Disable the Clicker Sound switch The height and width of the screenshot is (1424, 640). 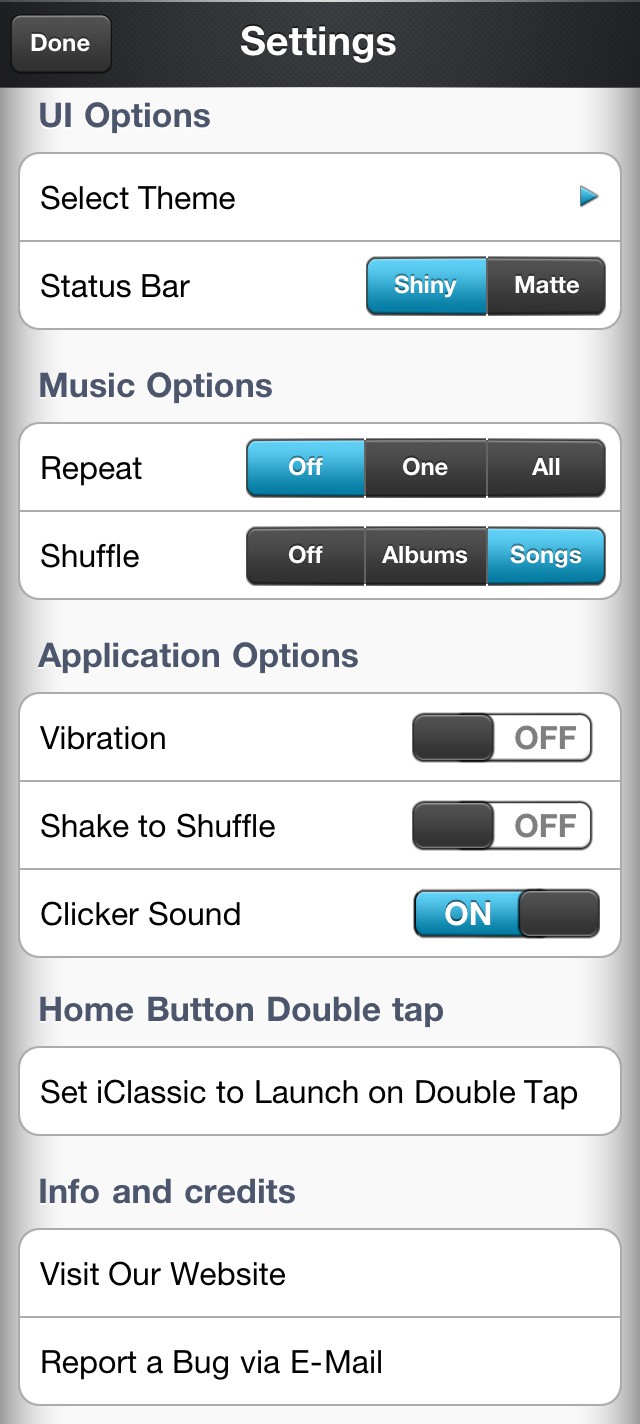(506, 914)
